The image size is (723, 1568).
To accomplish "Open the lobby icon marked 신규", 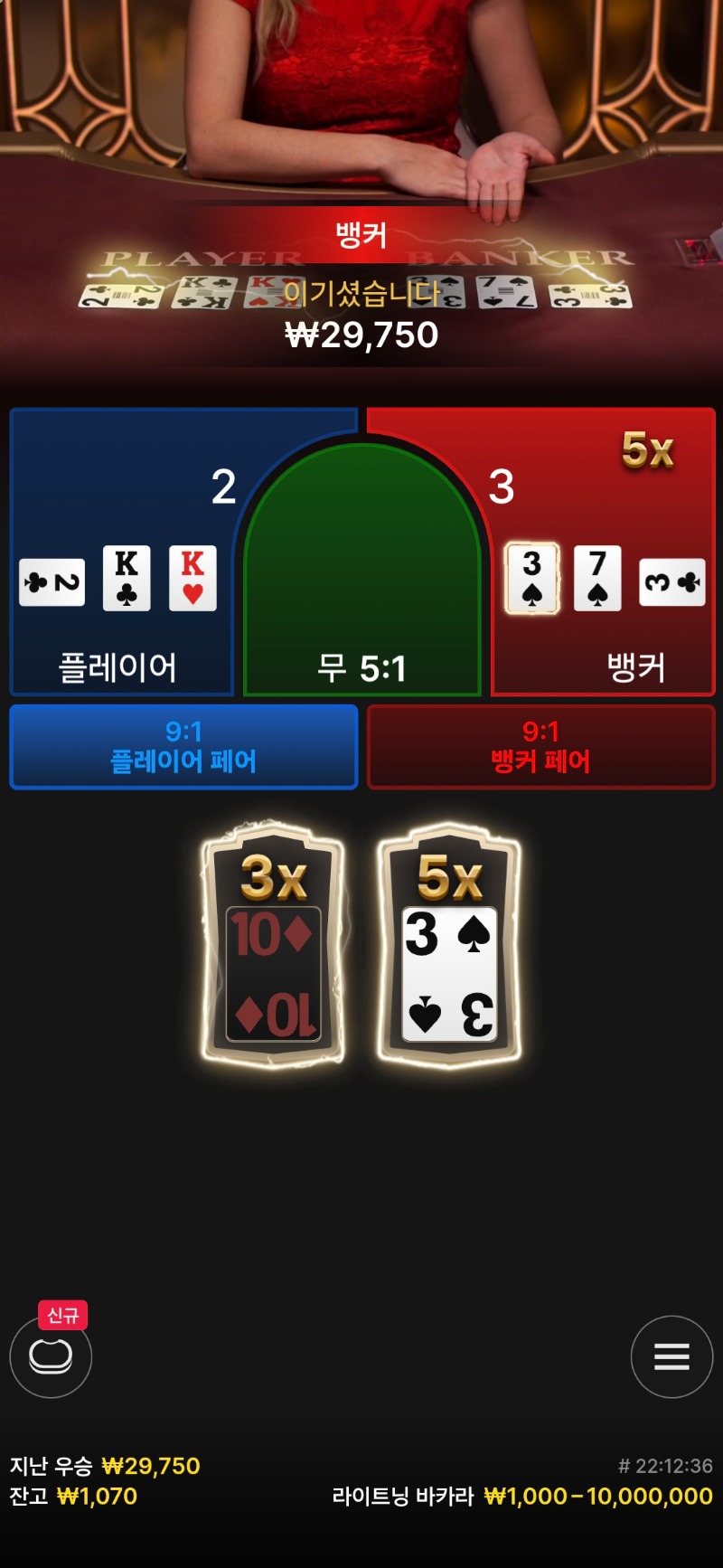I will [51, 1355].
